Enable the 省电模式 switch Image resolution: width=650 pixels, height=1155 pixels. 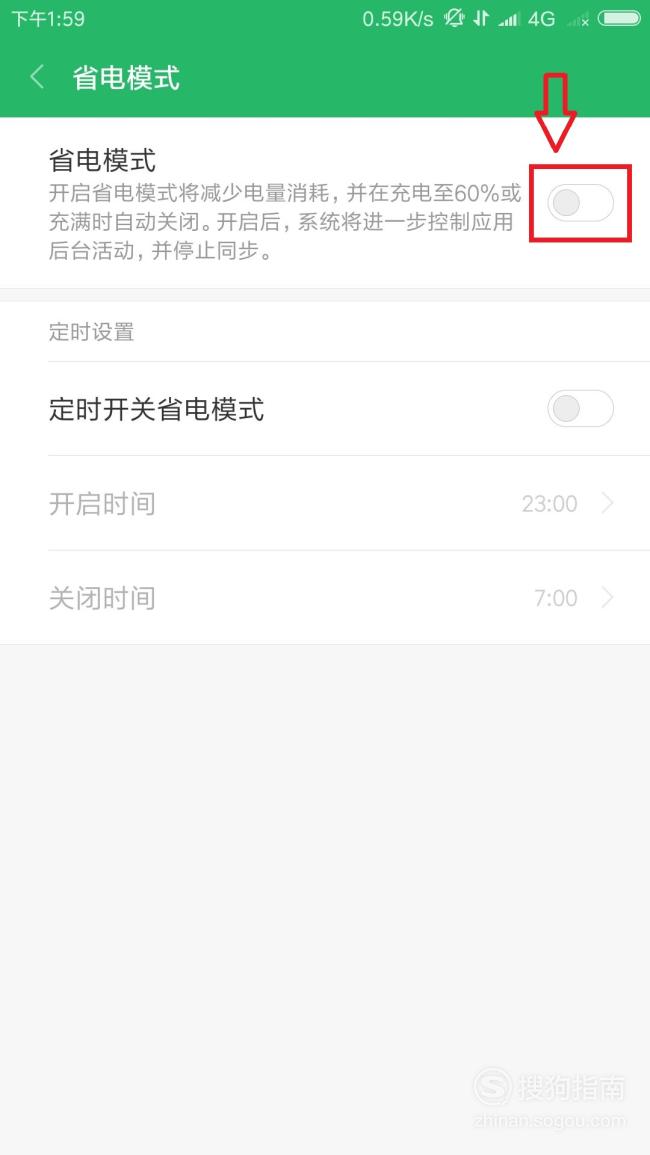pos(580,203)
